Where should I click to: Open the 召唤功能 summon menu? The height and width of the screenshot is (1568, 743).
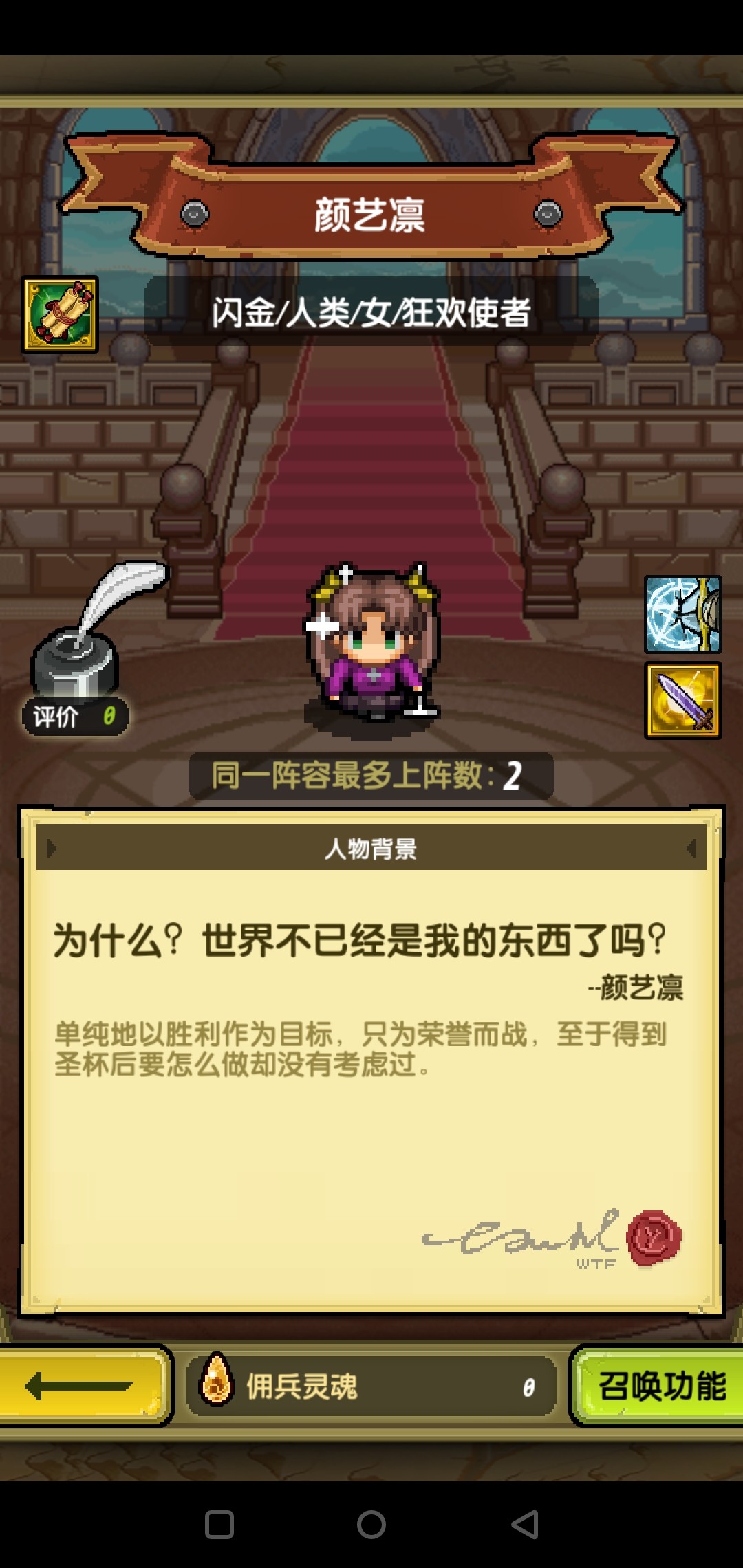pos(660,1386)
